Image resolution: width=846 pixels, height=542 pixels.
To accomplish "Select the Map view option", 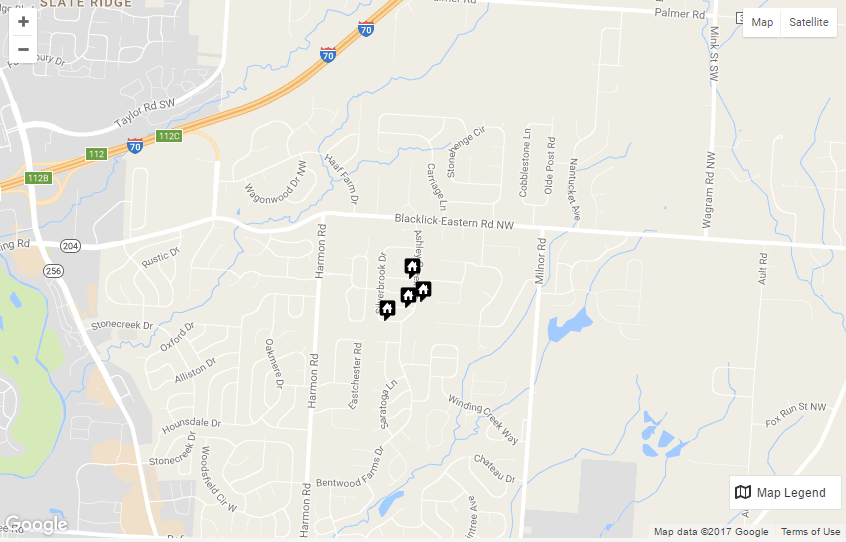I will click(x=762, y=22).
